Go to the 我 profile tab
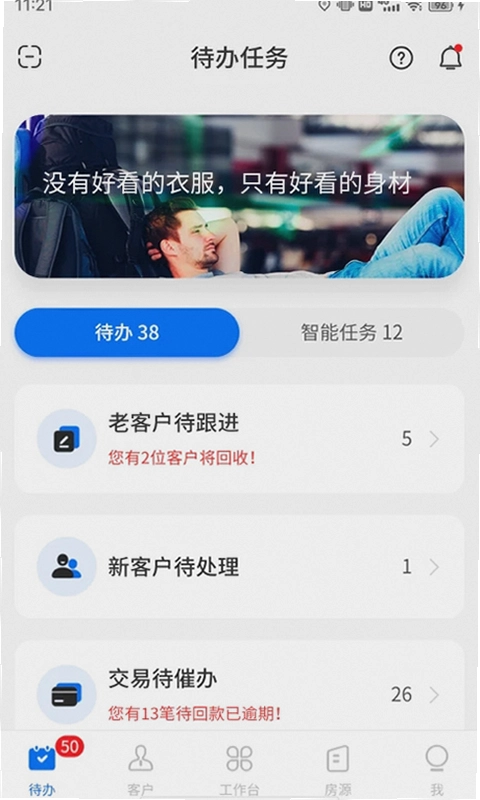 coord(437,769)
